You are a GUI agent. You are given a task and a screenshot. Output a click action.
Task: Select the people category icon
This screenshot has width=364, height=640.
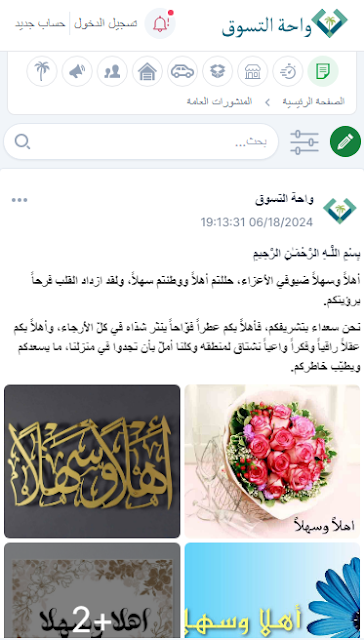(x=112, y=71)
